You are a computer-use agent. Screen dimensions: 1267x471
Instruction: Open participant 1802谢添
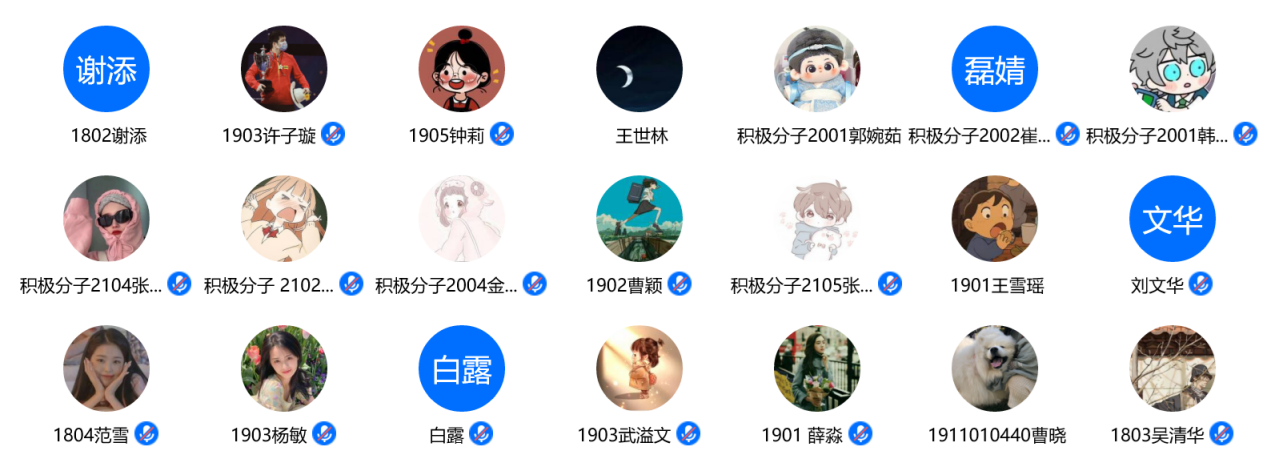(107, 69)
